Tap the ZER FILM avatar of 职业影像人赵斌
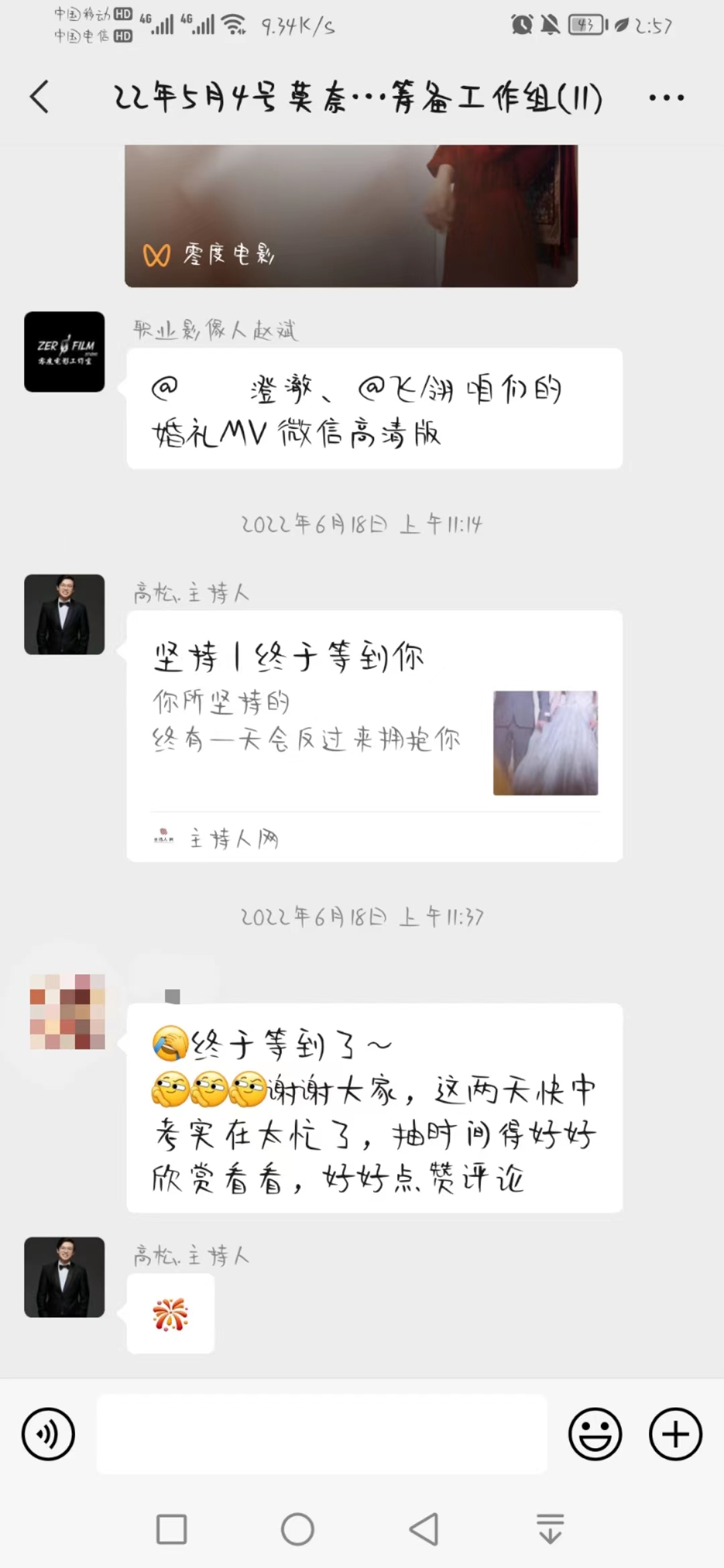This screenshot has width=724, height=1568. 64,352
